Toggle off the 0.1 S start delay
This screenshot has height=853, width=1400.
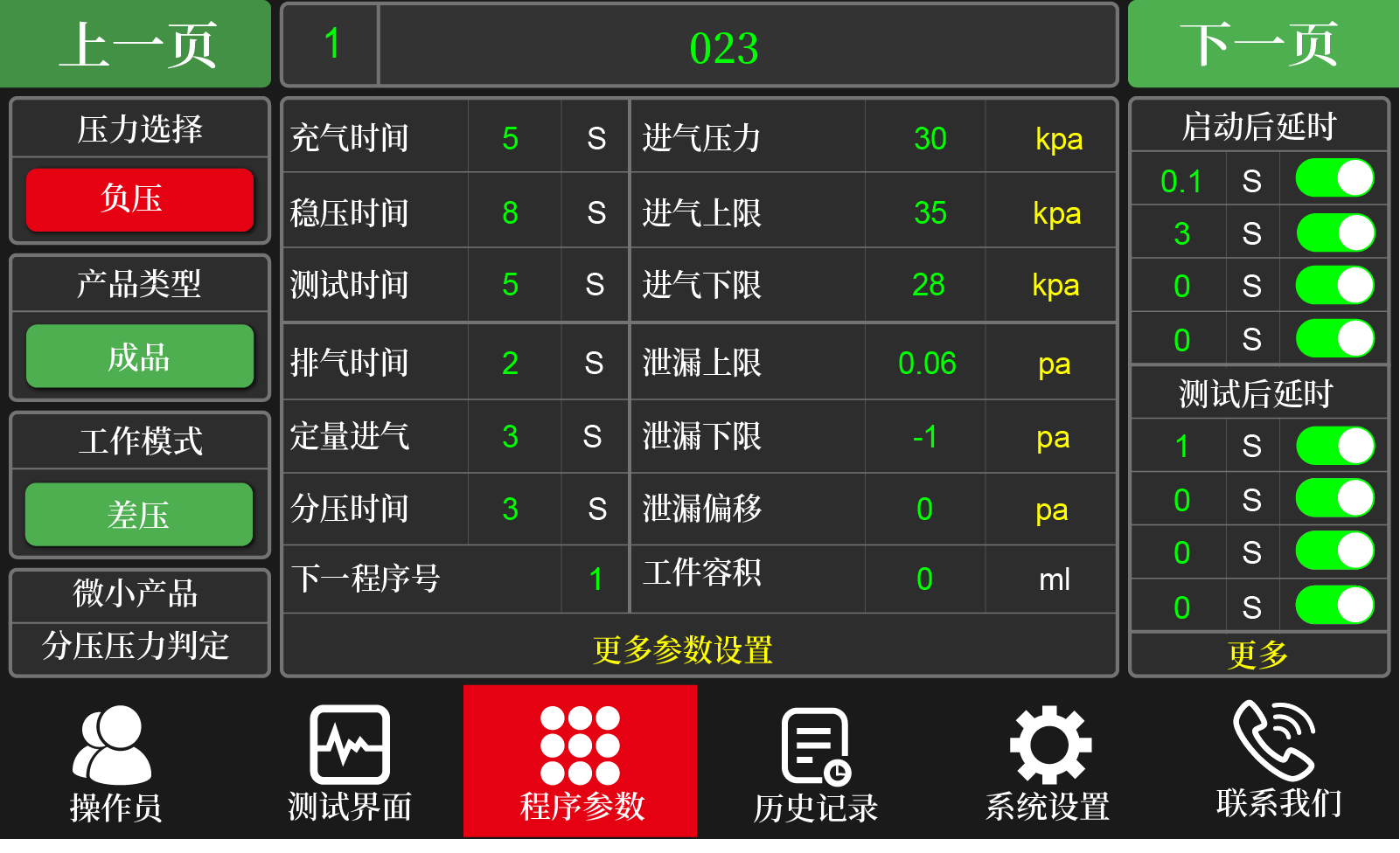point(1334,178)
